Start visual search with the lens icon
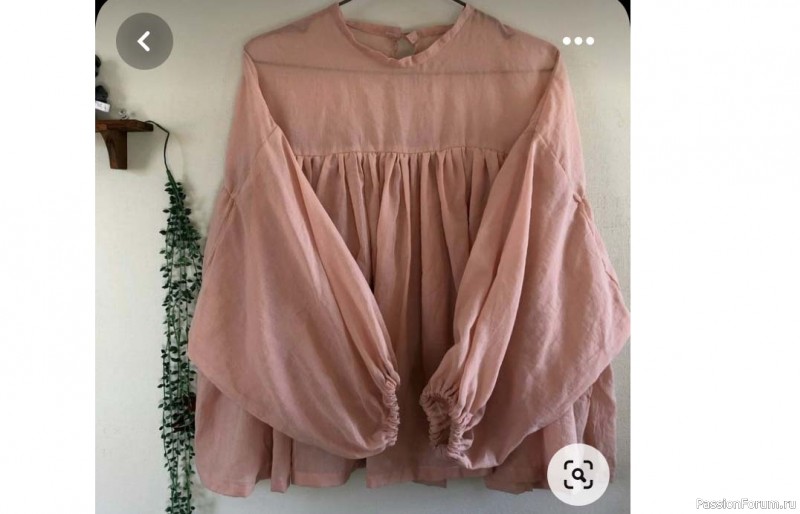Screen dimensions: 800x514 tap(579, 471)
